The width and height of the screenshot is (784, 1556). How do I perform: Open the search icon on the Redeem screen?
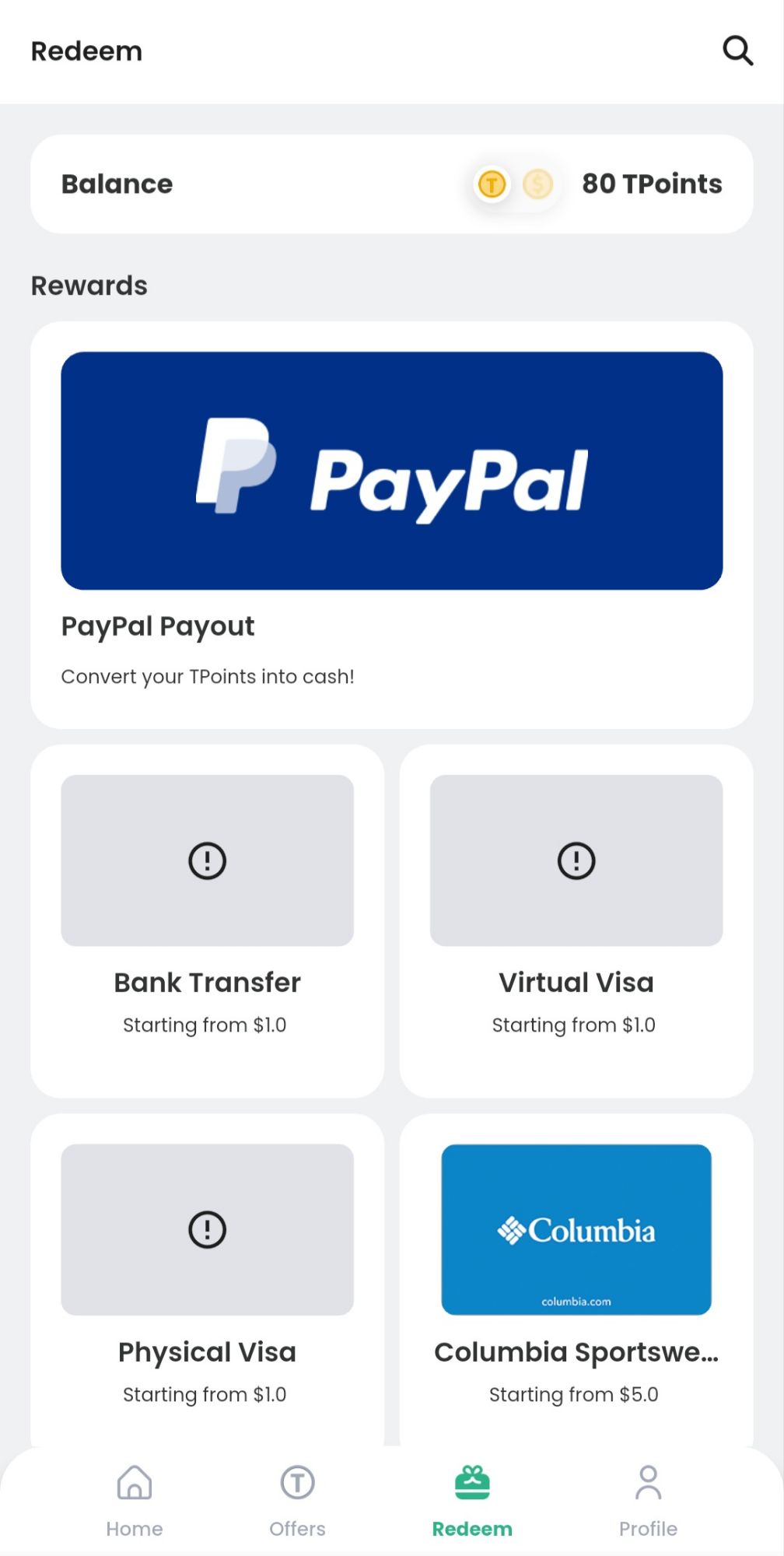[737, 51]
